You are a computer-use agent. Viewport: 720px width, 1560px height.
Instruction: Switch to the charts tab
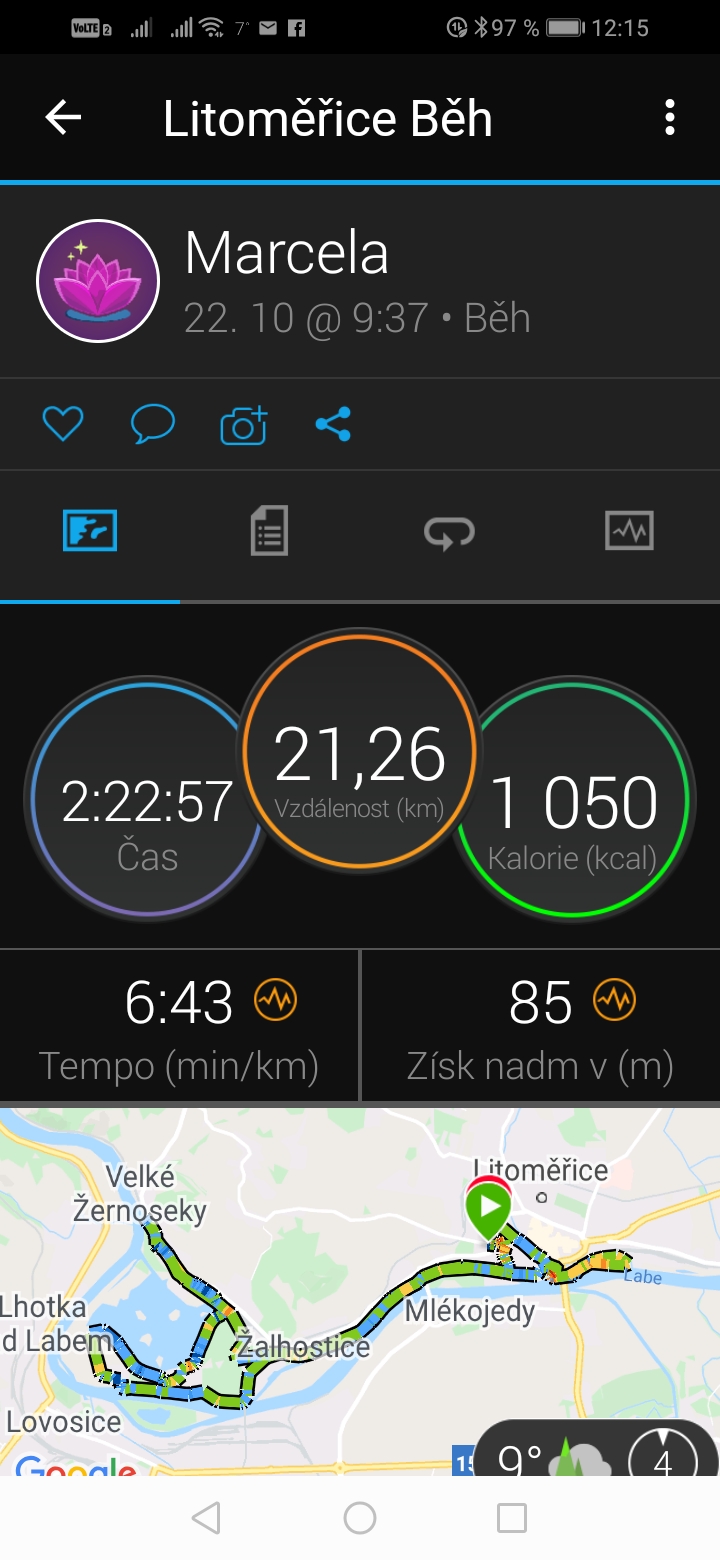(629, 530)
